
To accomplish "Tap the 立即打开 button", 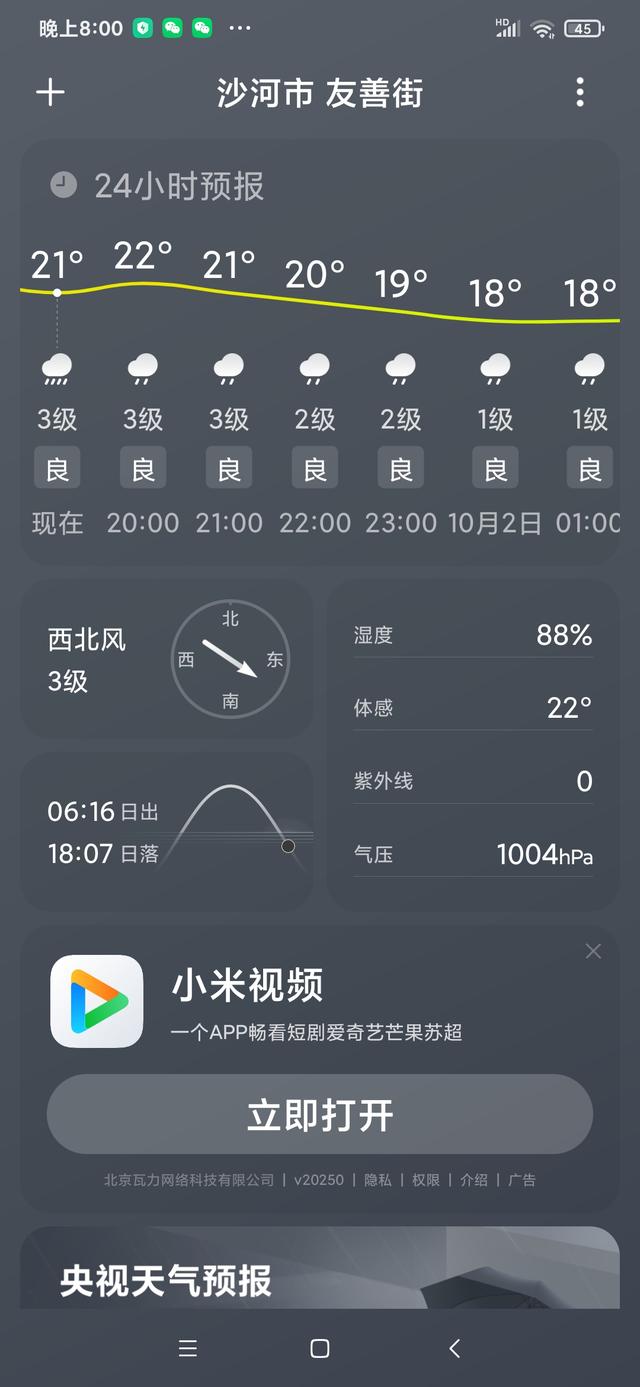I will tap(320, 1115).
